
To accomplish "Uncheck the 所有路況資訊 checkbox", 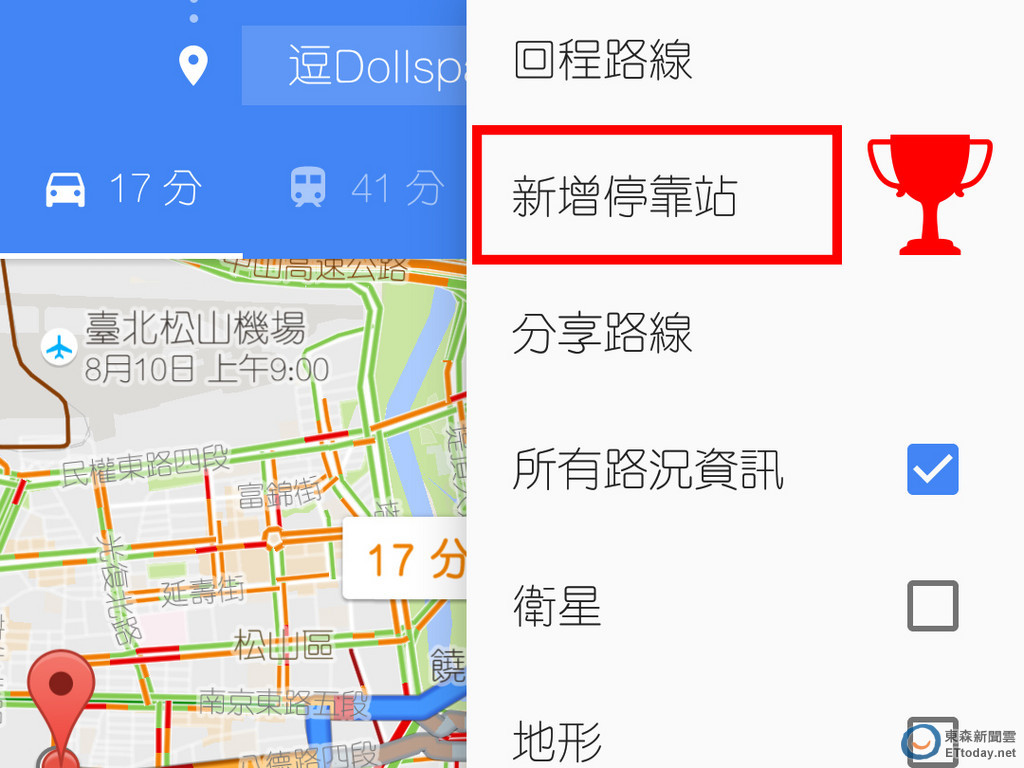I will tap(932, 470).
